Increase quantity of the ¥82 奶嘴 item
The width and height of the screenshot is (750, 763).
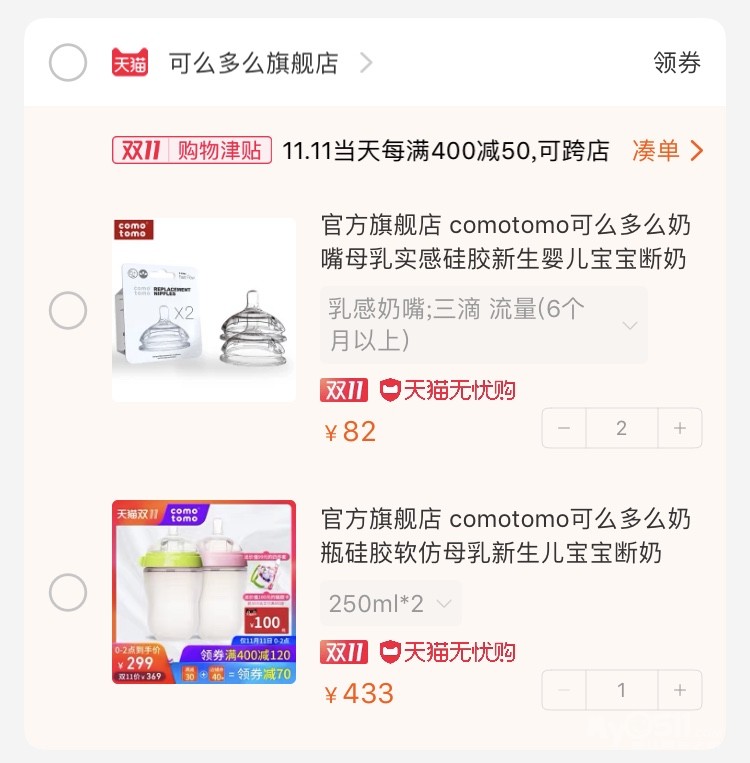[680, 428]
